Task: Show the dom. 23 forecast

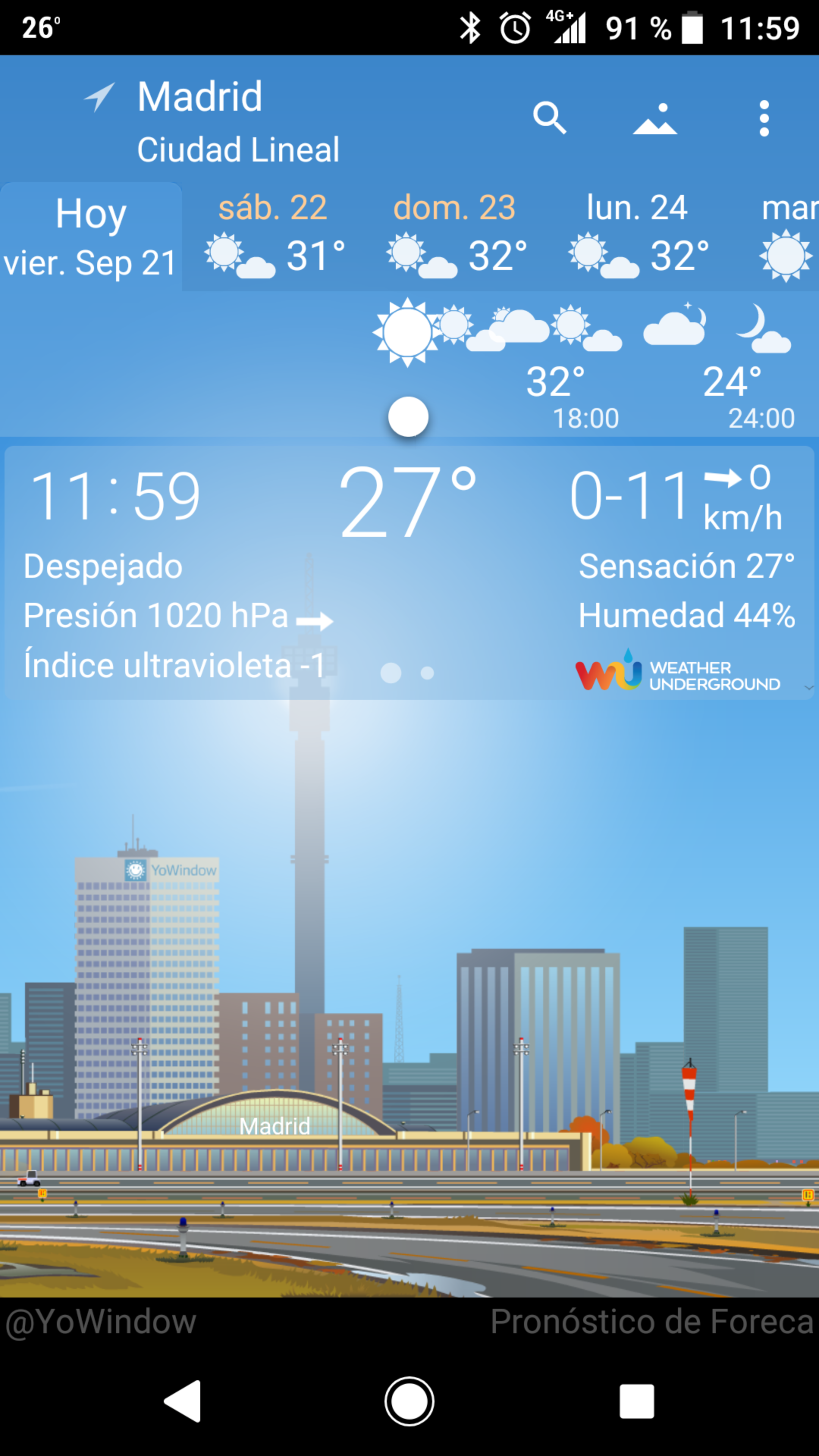Action: (x=455, y=237)
